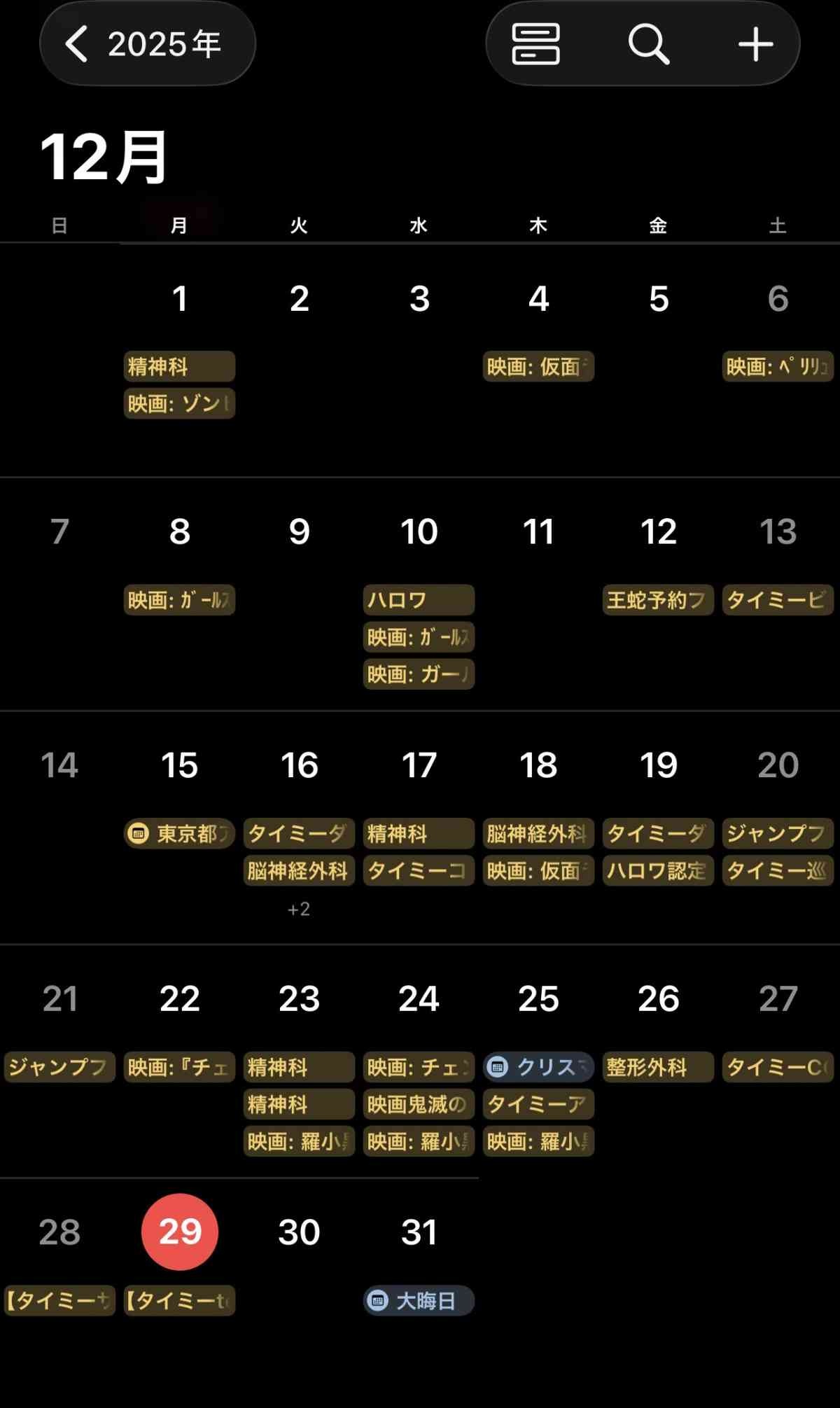The width and height of the screenshot is (840, 1408).
Task: Select December 11
Action: (x=538, y=531)
